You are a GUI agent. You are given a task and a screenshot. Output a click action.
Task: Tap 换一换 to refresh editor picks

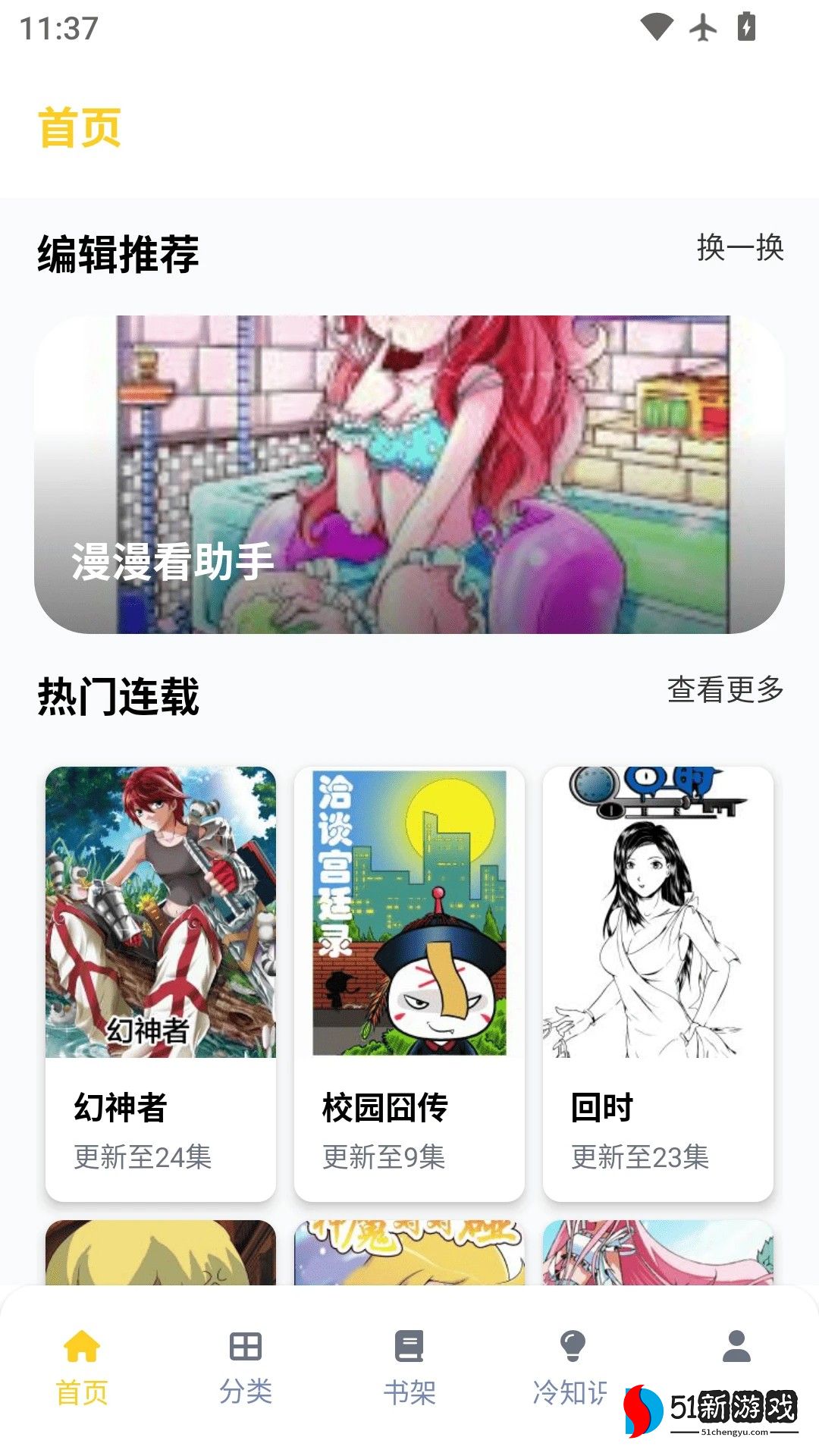[739, 248]
